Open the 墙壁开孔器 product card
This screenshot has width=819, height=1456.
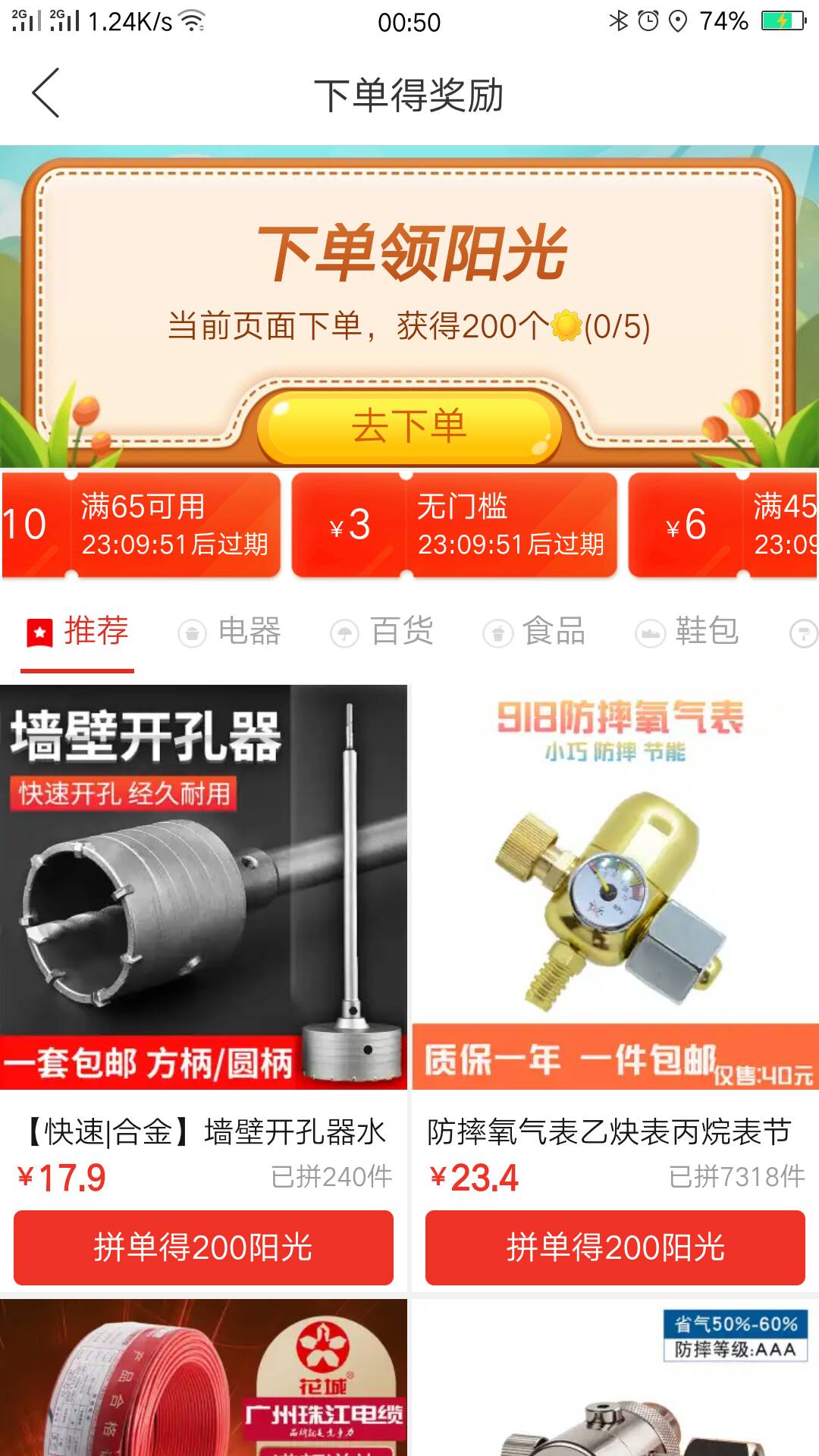pyautogui.click(x=203, y=887)
